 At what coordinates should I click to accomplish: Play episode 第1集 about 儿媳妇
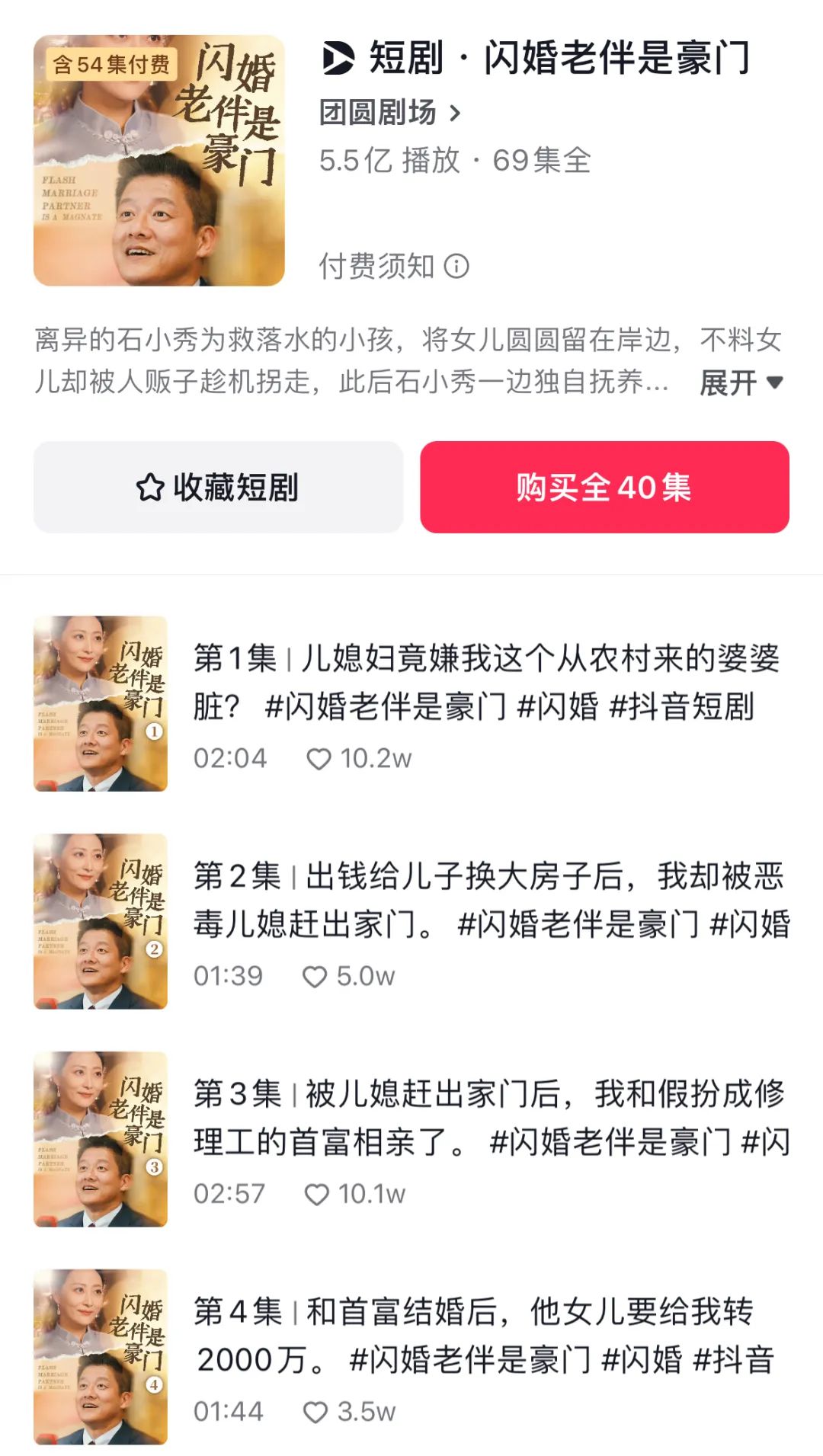click(485, 682)
